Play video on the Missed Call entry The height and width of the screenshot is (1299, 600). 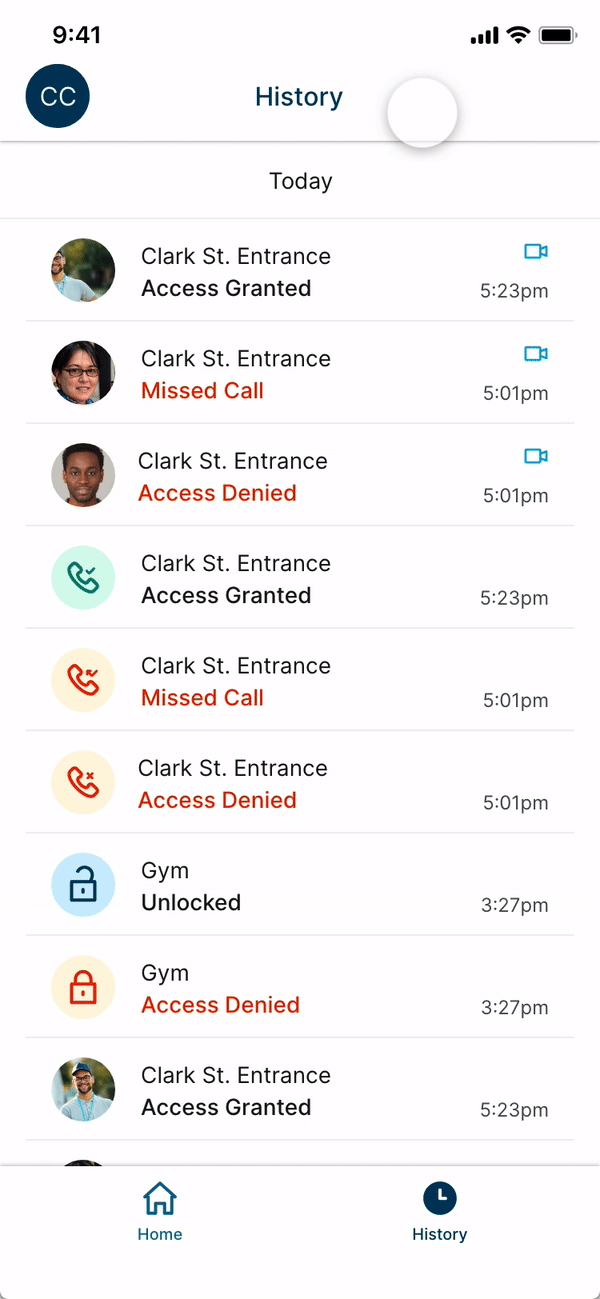(x=536, y=353)
